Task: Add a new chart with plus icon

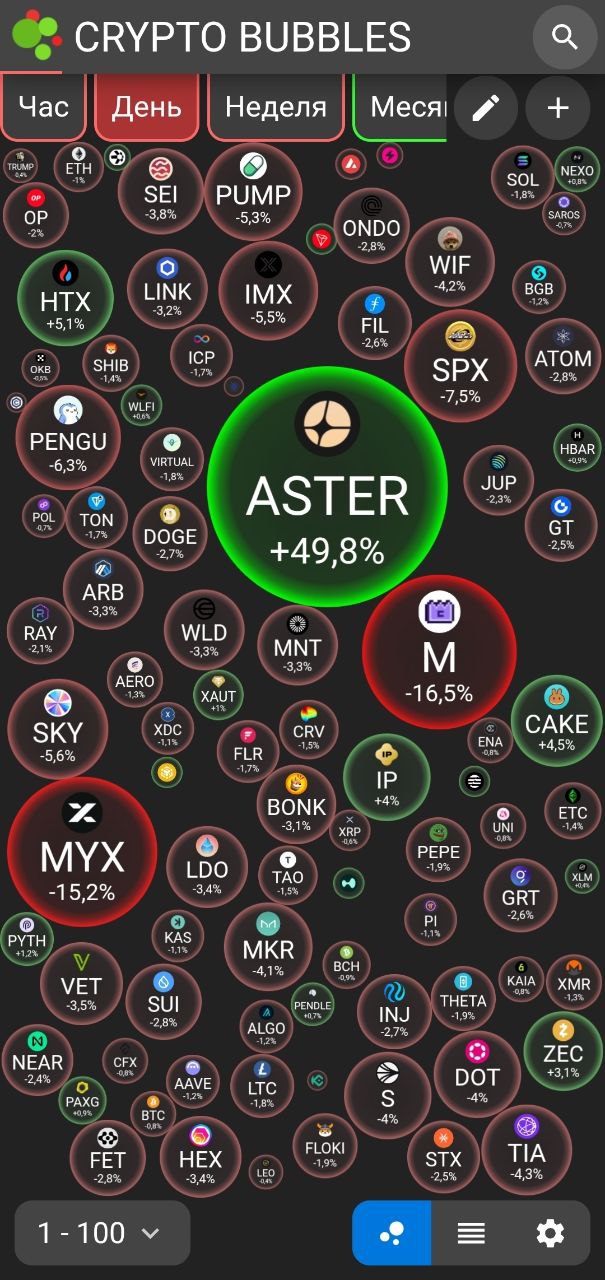Action: (558, 108)
